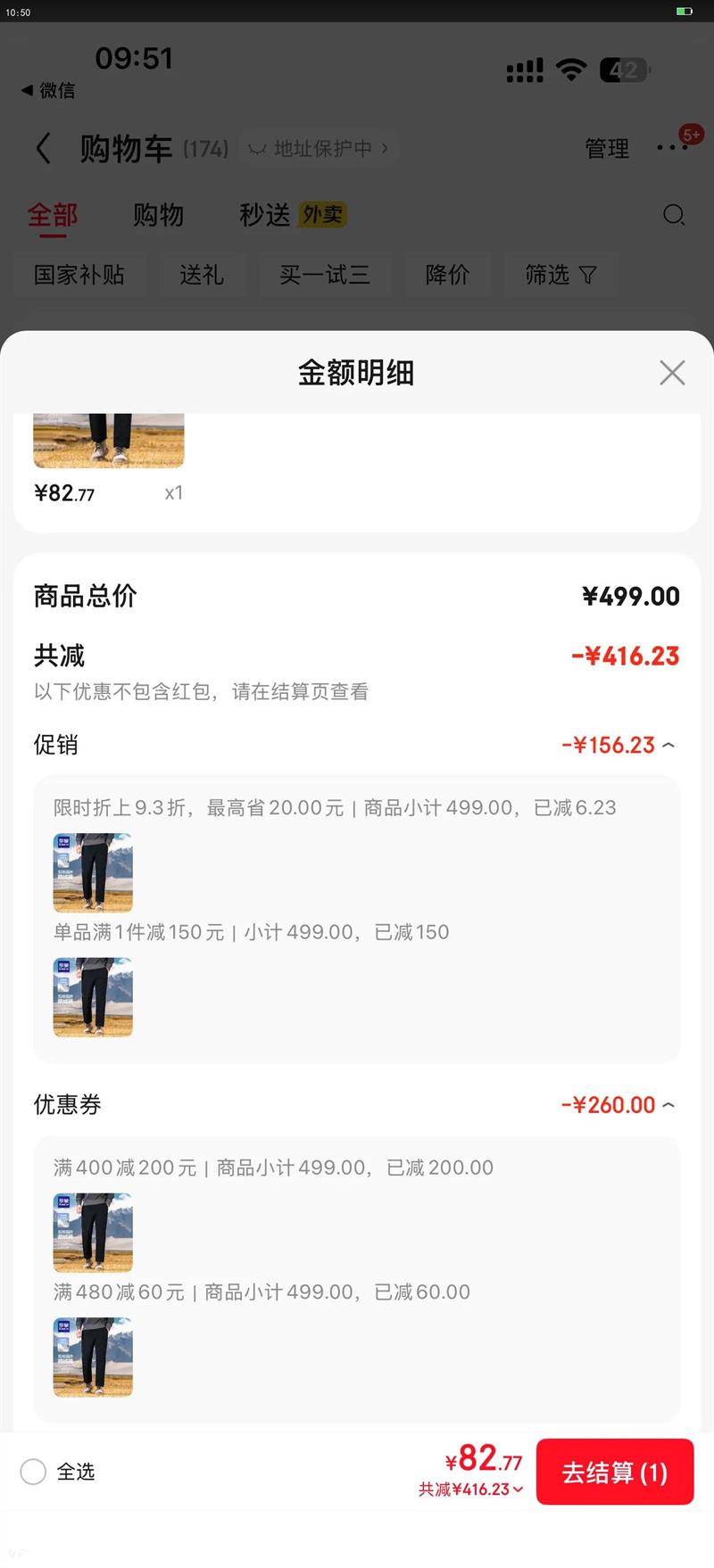Search within the shopping cart

point(674,215)
